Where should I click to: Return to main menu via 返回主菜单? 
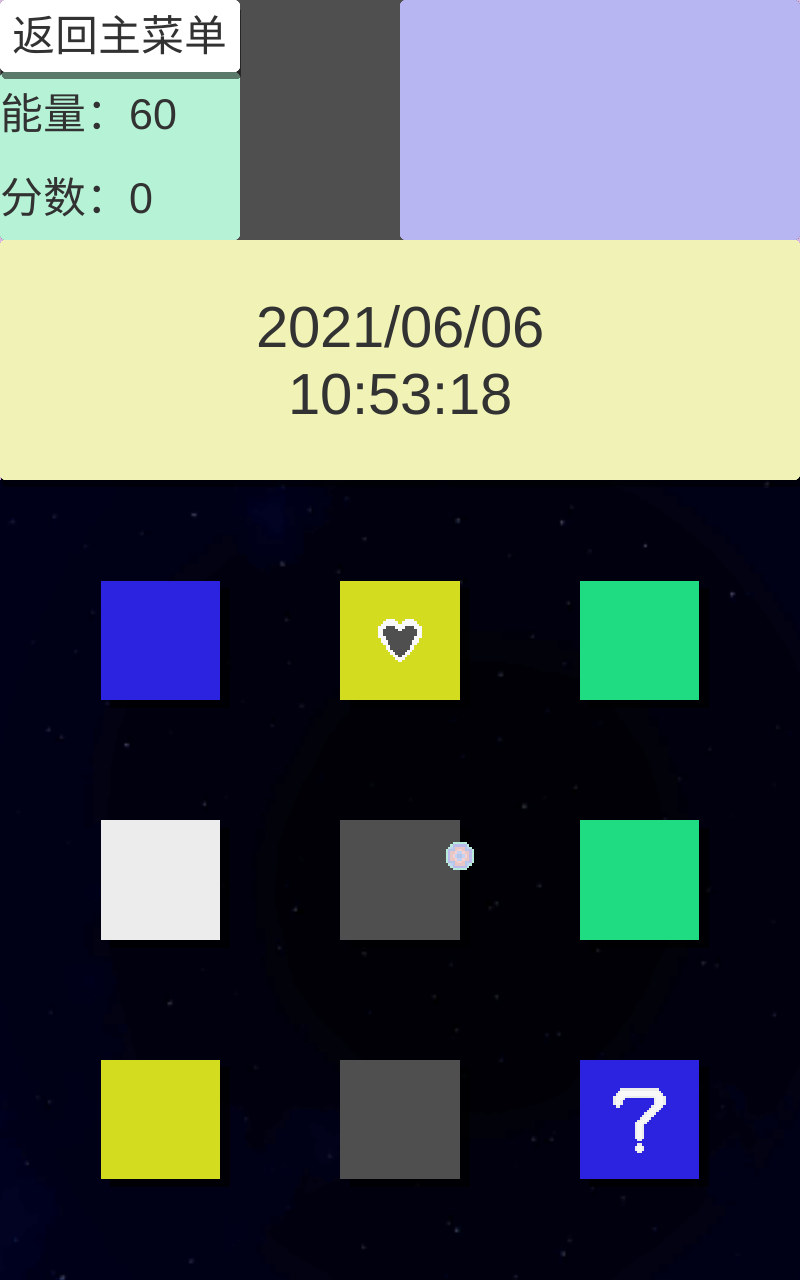[x=120, y=36]
